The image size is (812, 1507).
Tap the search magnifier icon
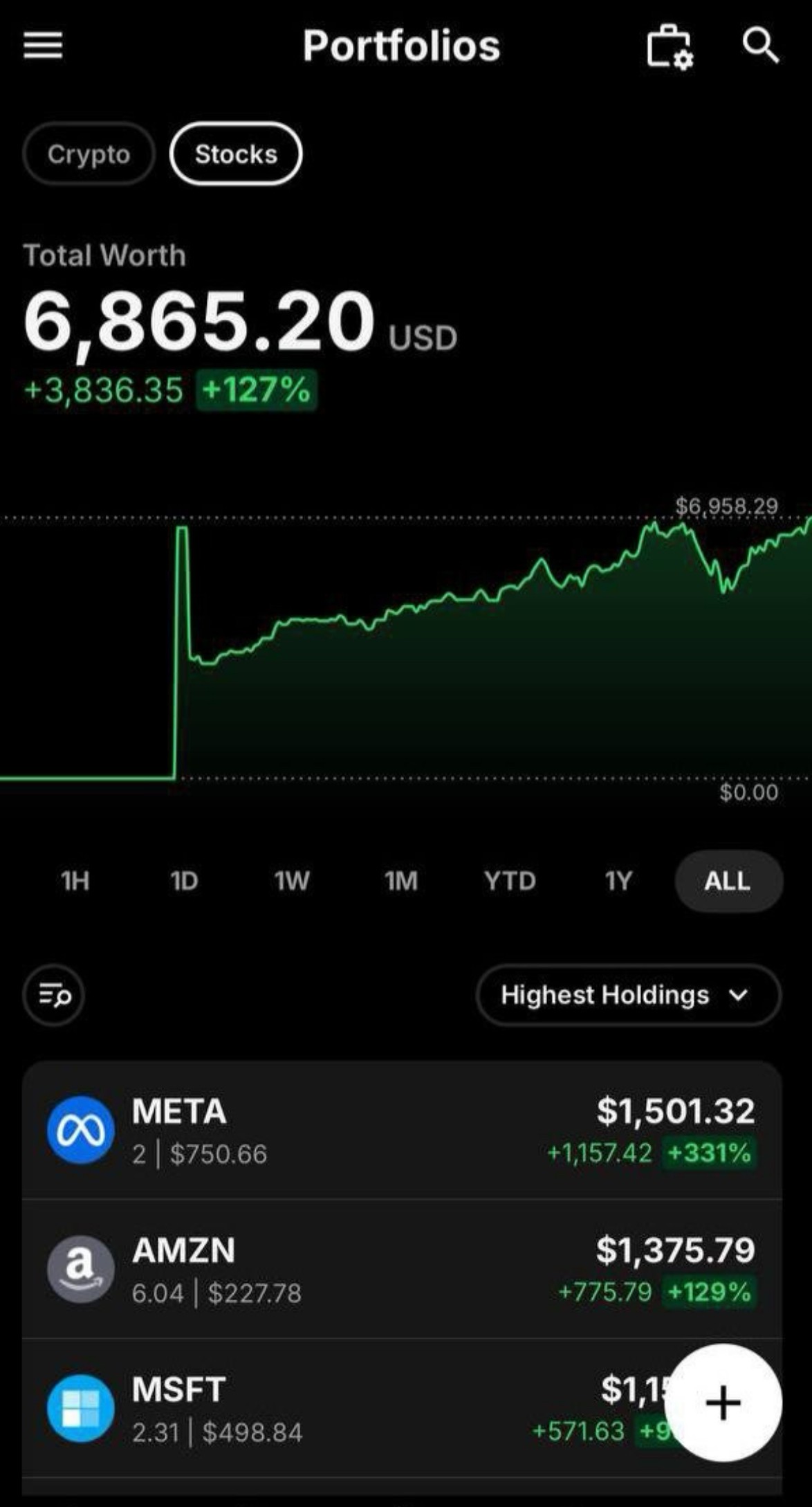[760, 46]
